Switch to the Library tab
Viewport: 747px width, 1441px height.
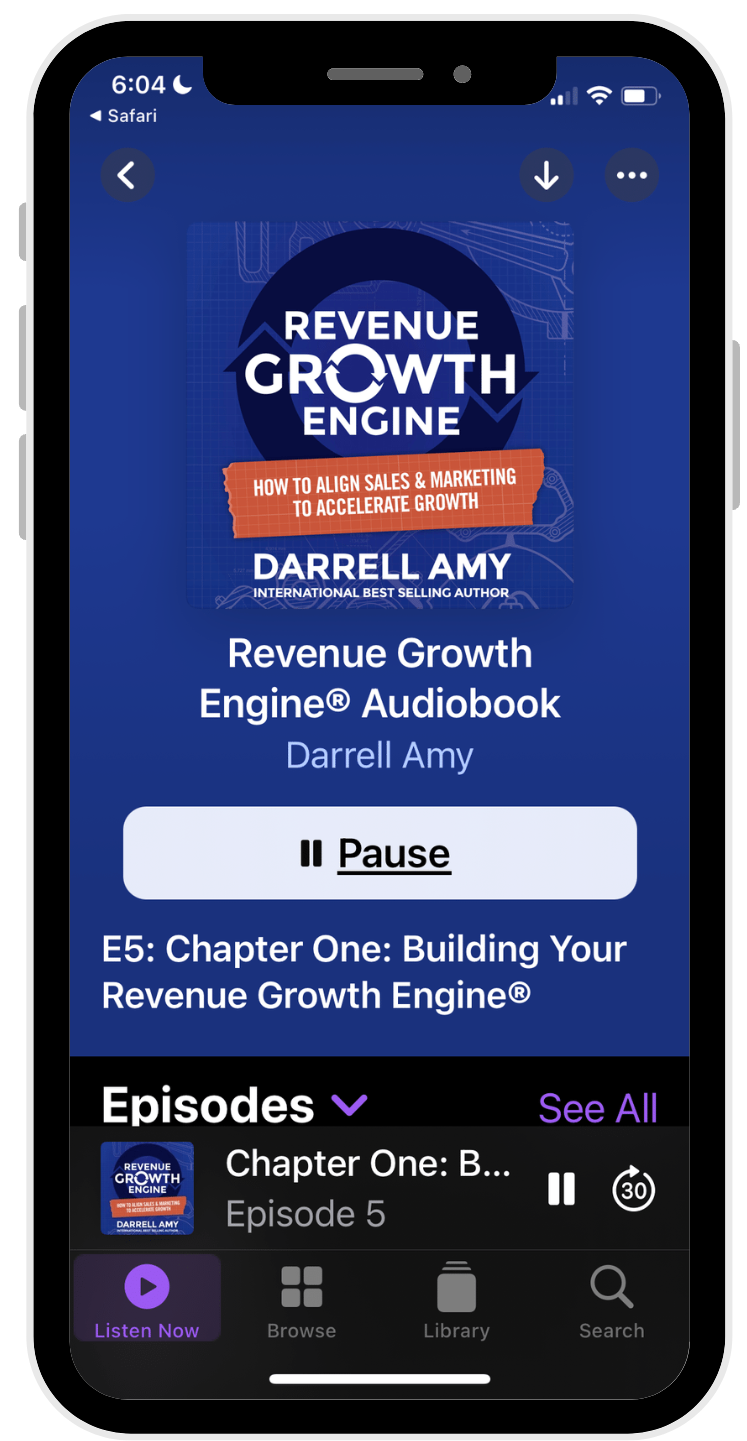(456, 1300)
